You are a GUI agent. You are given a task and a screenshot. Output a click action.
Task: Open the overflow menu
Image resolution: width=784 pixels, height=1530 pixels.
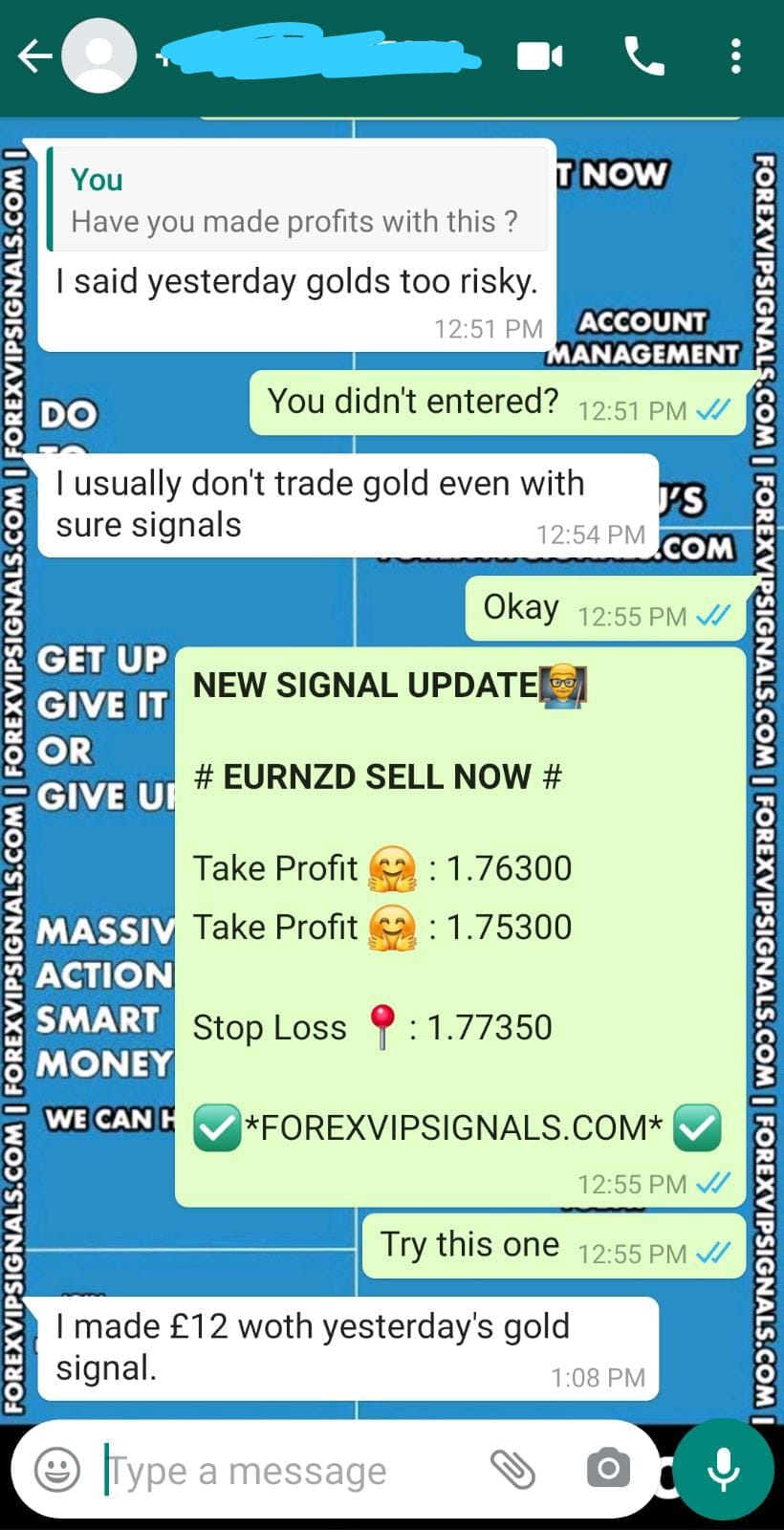pos(735,56)
